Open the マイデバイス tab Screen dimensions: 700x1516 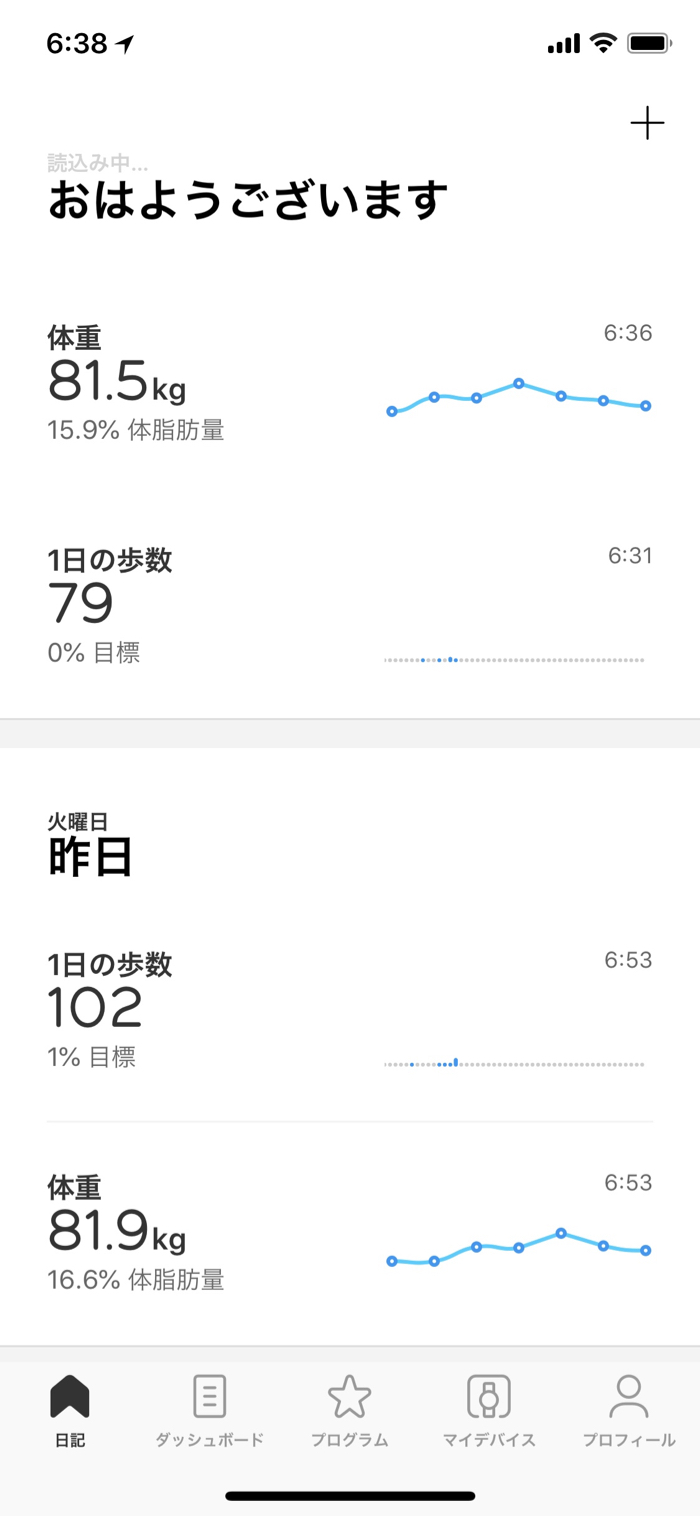489,1410
